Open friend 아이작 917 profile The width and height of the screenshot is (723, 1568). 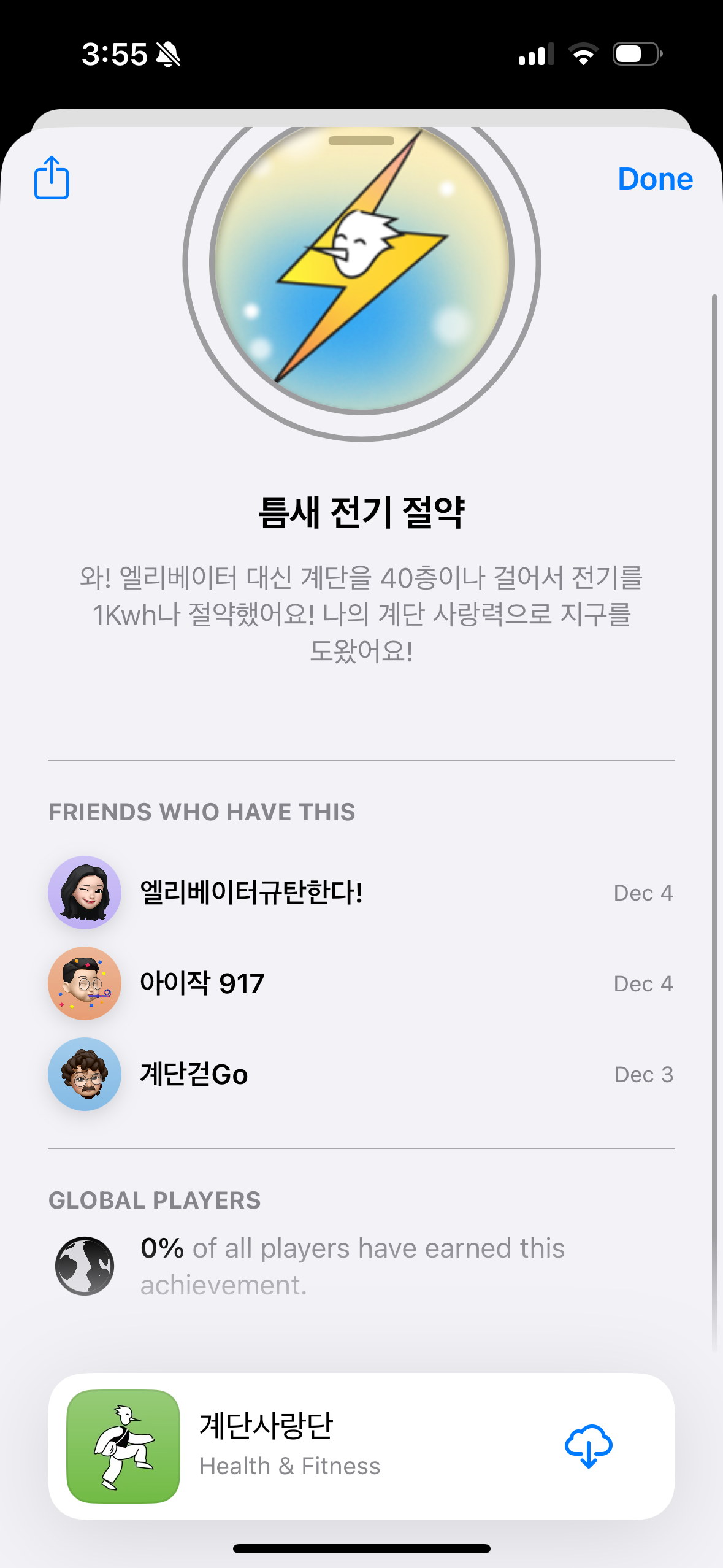coord(202,983)
